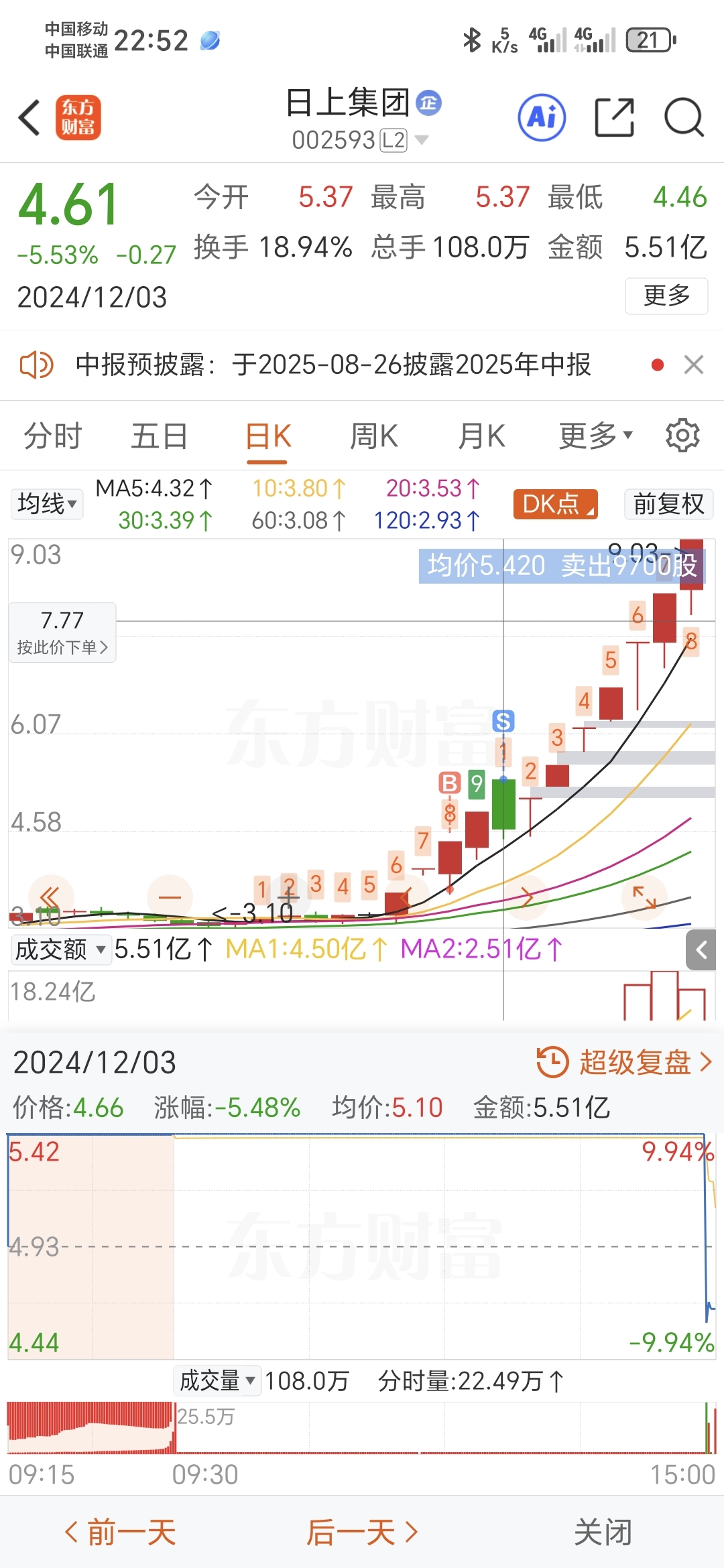Tap the DK点 button

(x=555, y=504)
